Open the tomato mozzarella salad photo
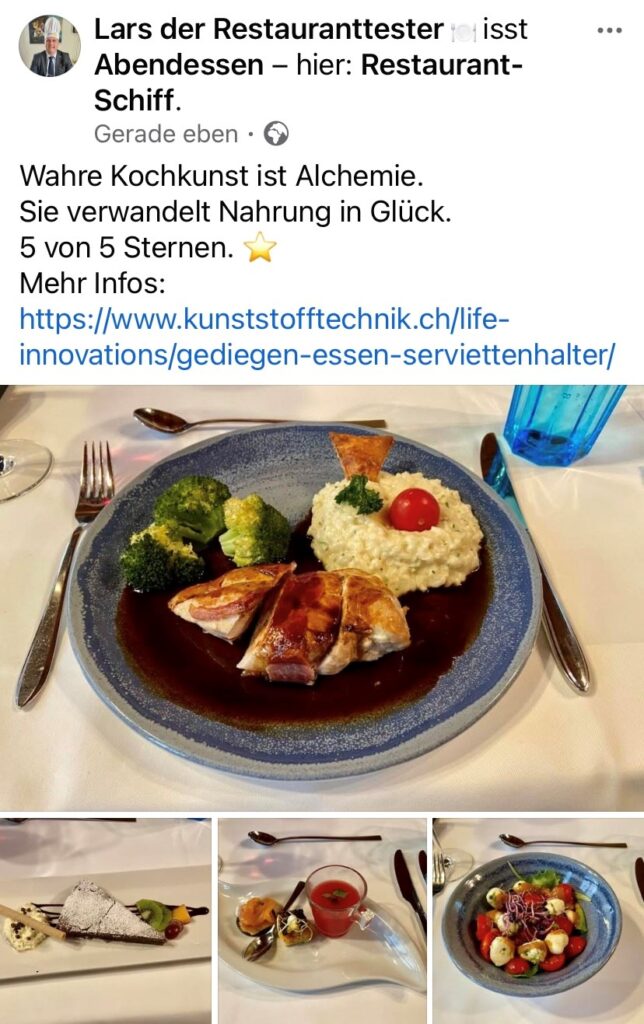This screenshot has height=1024, width=644. coord(538,920)
